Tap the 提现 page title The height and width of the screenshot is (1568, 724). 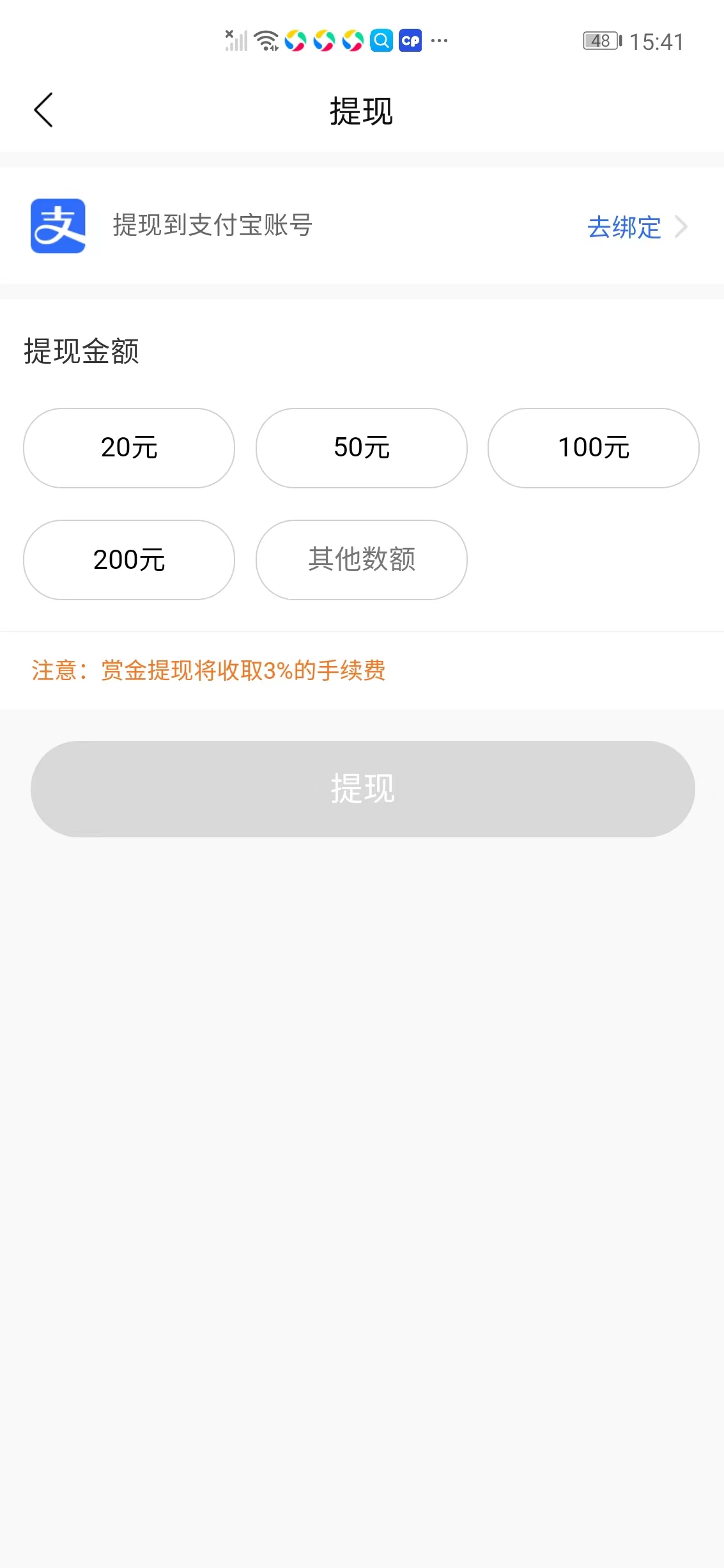pos(362,109)
